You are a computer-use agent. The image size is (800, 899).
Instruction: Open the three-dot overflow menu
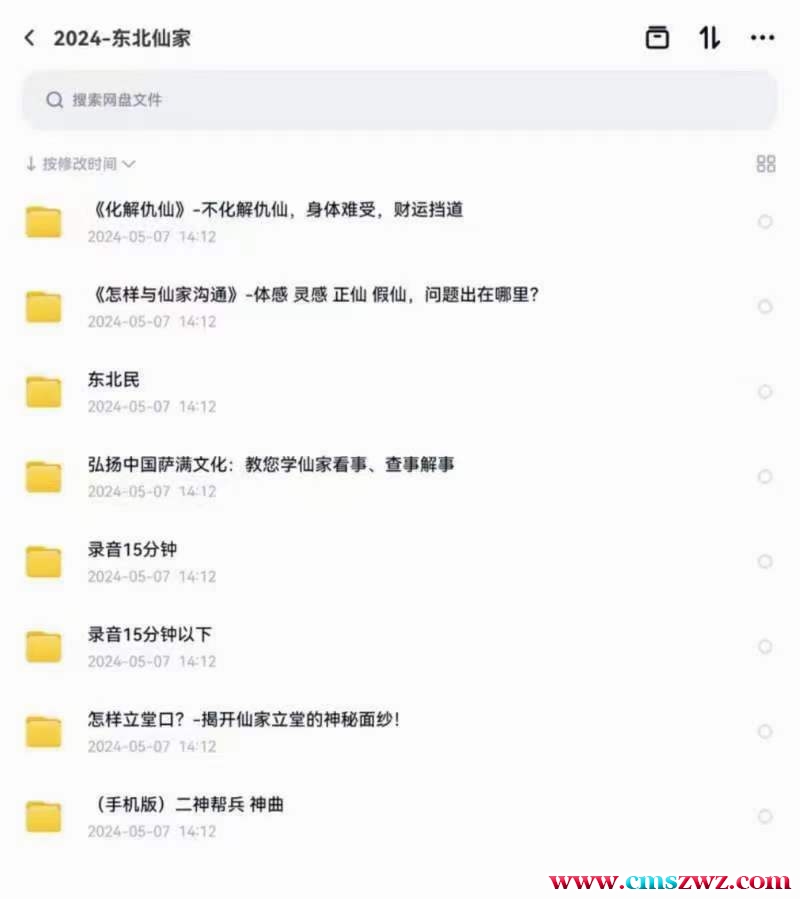click(x=762, y=38)
